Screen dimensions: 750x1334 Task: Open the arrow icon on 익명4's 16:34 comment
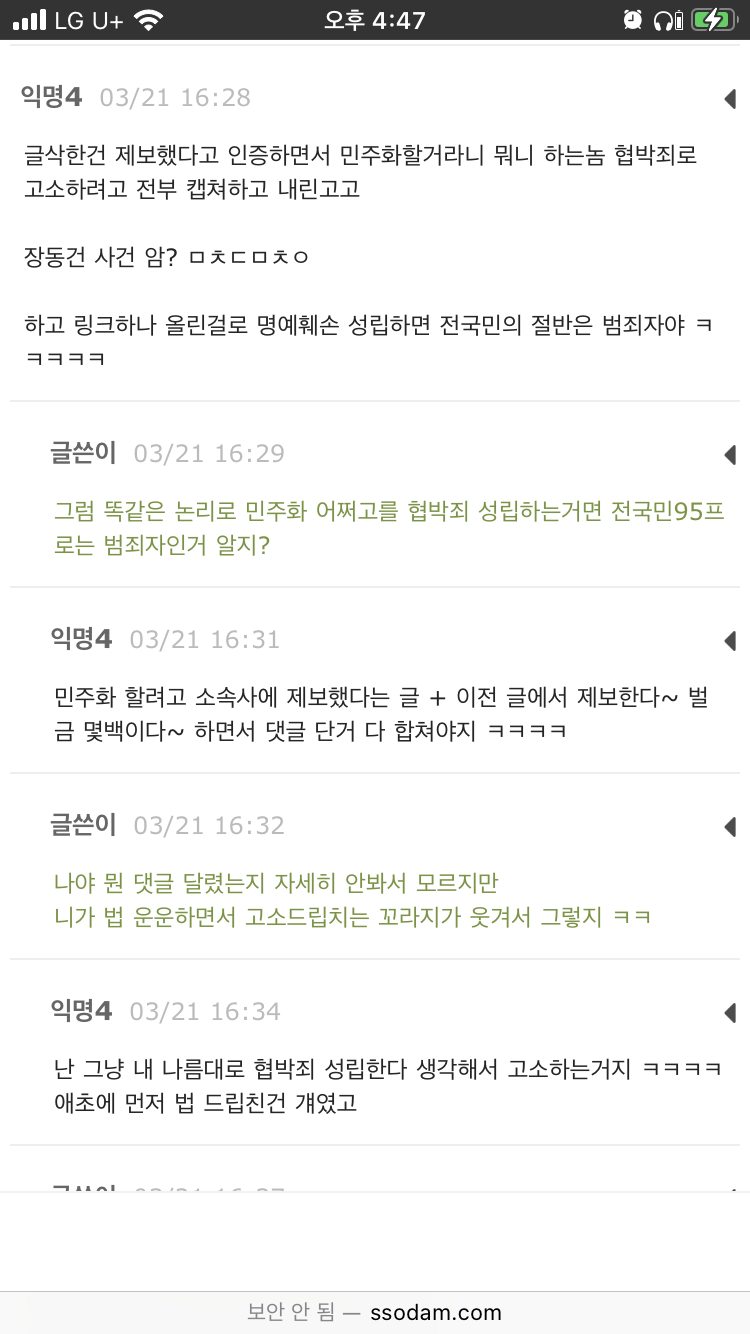730,1013
